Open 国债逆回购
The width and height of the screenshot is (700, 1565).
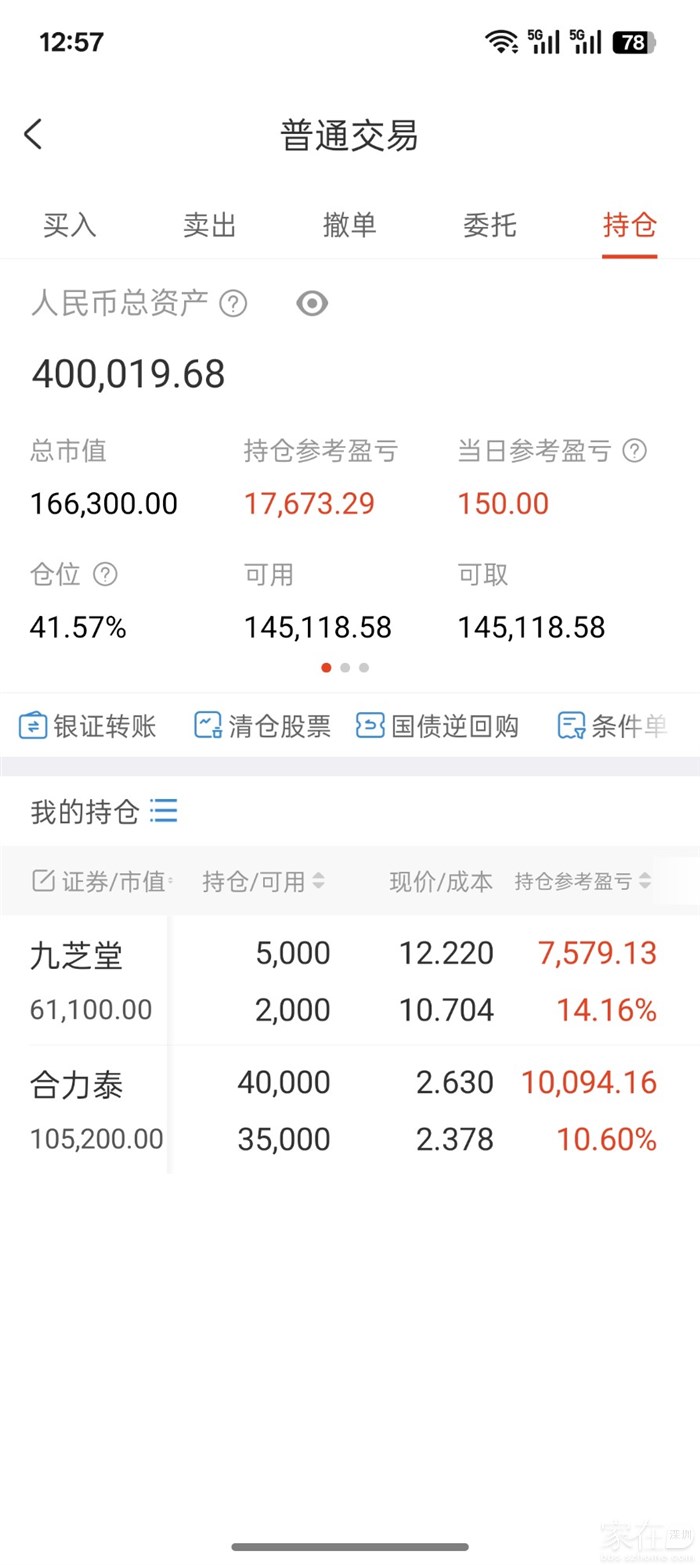coord(438,726)
